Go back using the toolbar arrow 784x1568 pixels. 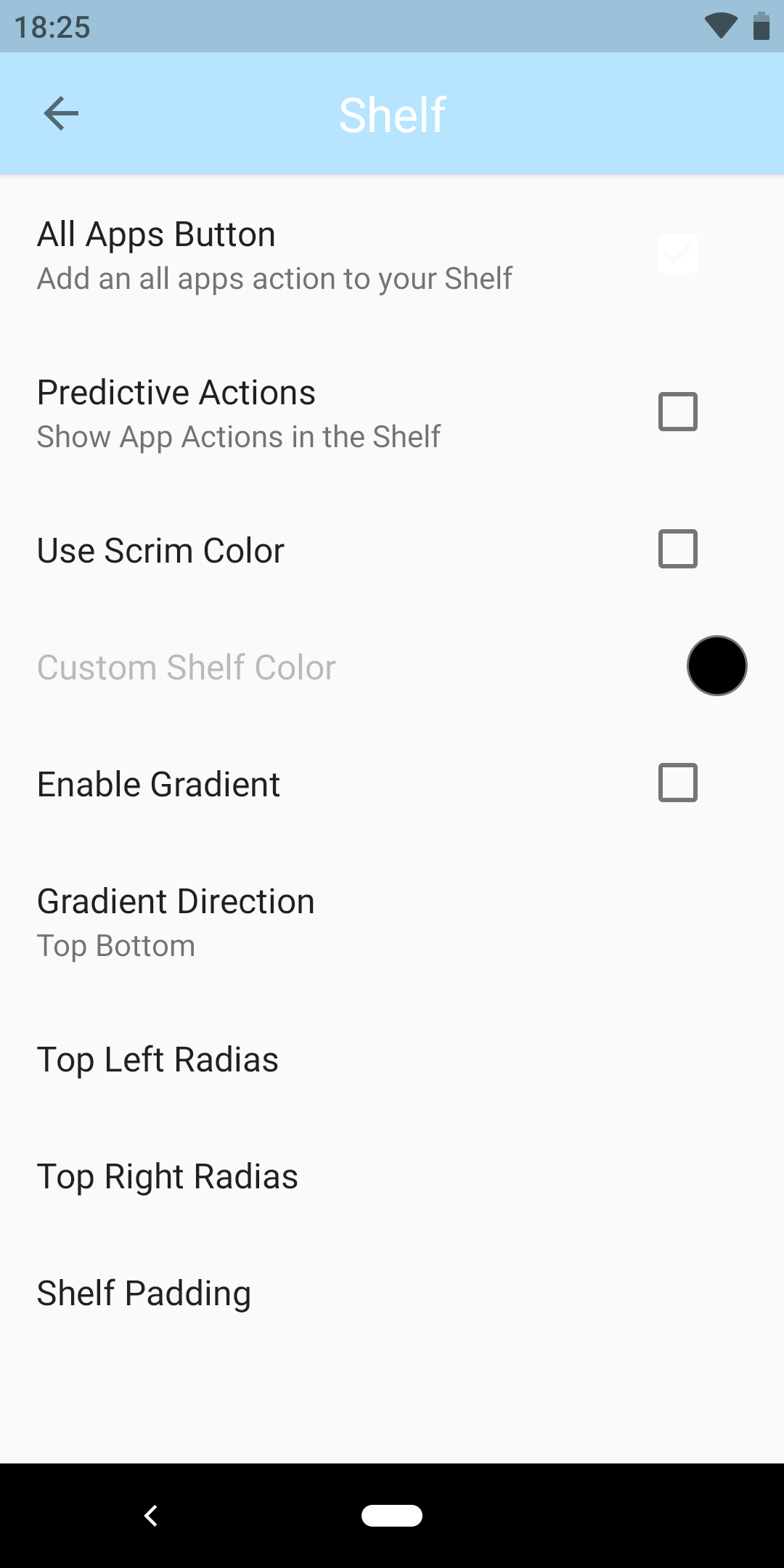61,114
